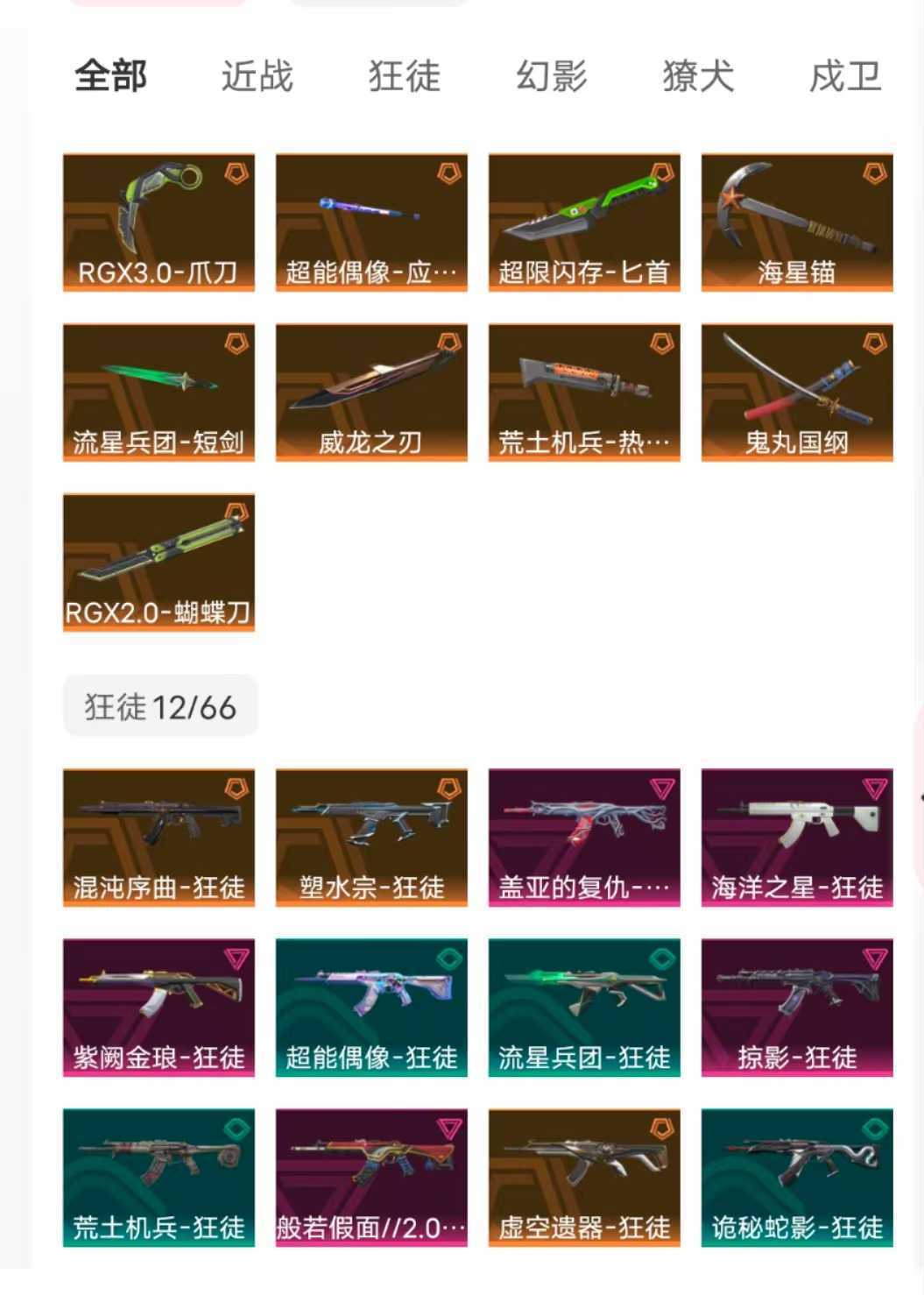
Task: Switch to the 戍卫 tab
Action: pyautogui.click(x=845, y=76)
